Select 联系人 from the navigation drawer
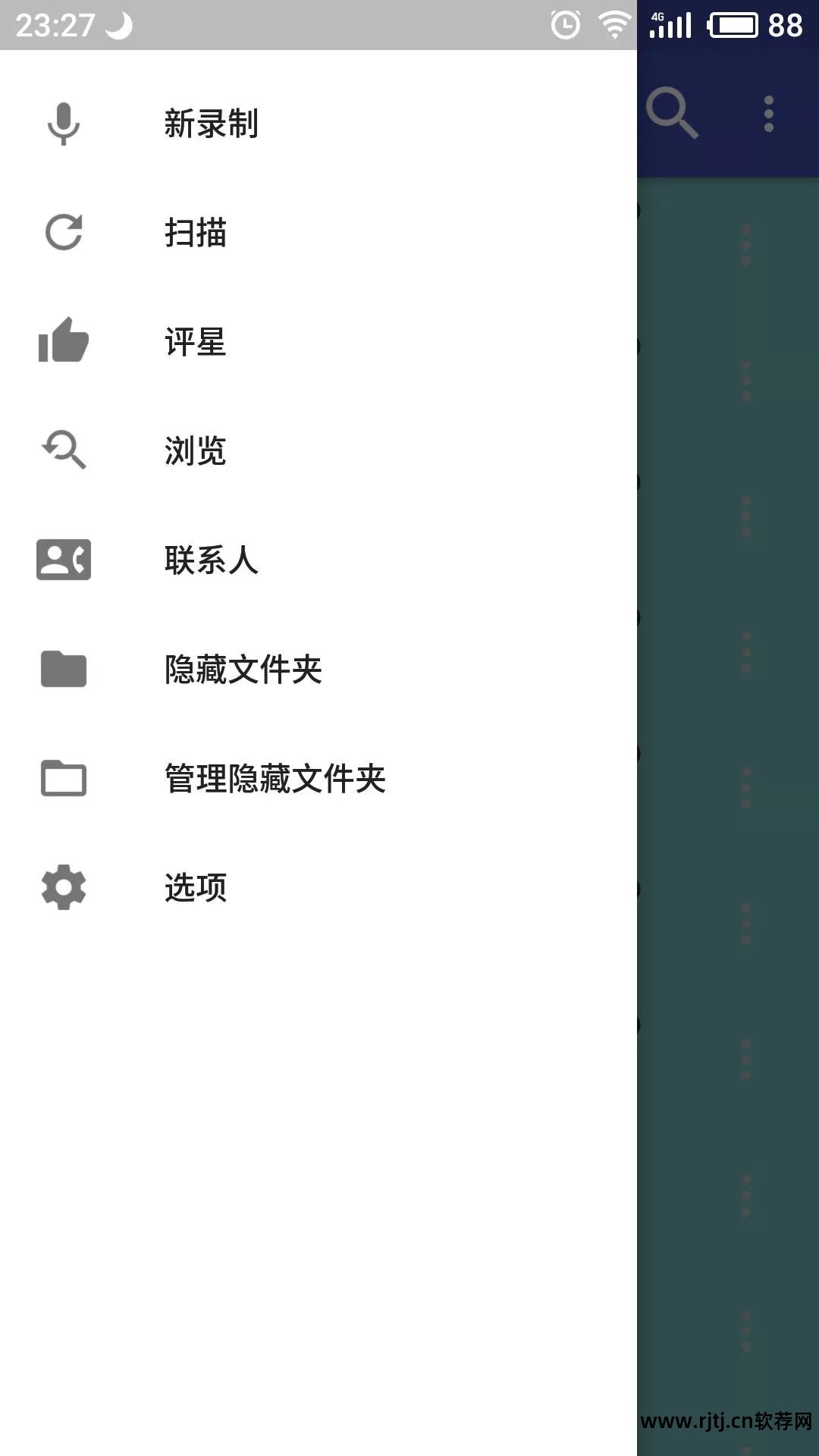The image size is (819, 1456). coord(211,560)
